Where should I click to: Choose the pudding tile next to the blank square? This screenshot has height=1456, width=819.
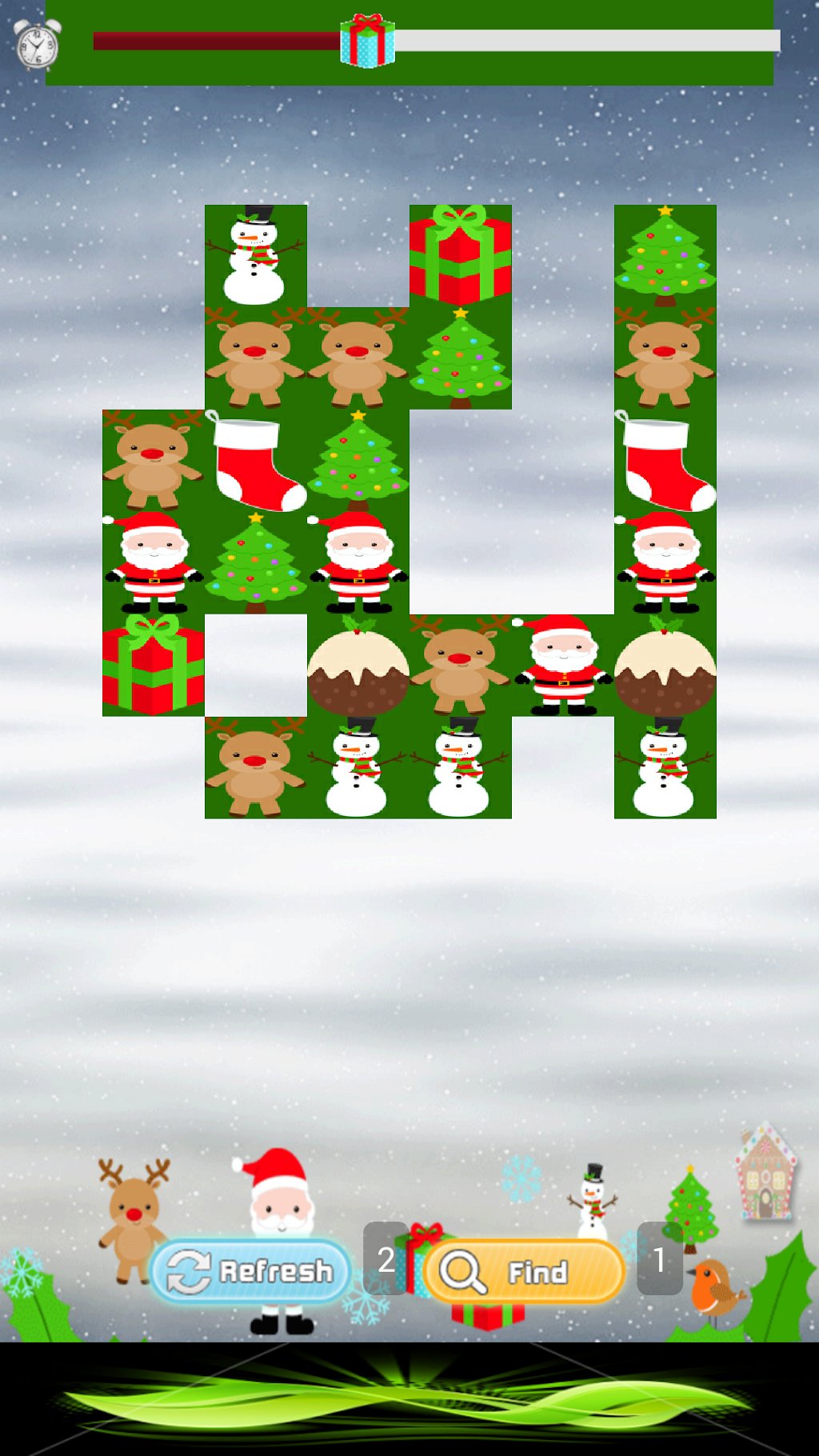[x=358, y=665]
